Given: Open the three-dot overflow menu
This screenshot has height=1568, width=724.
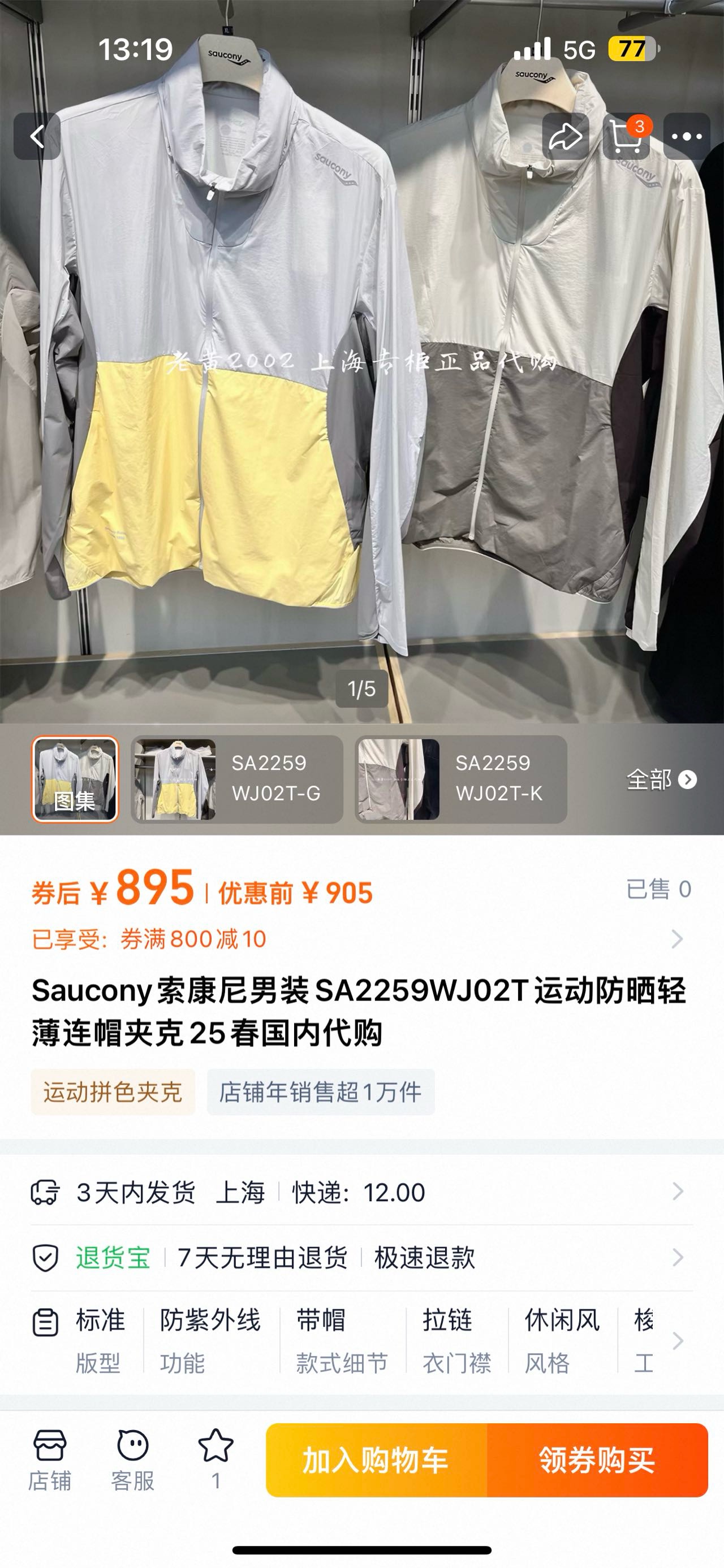Looking at the screenshot, I should [x=686, y=136].
